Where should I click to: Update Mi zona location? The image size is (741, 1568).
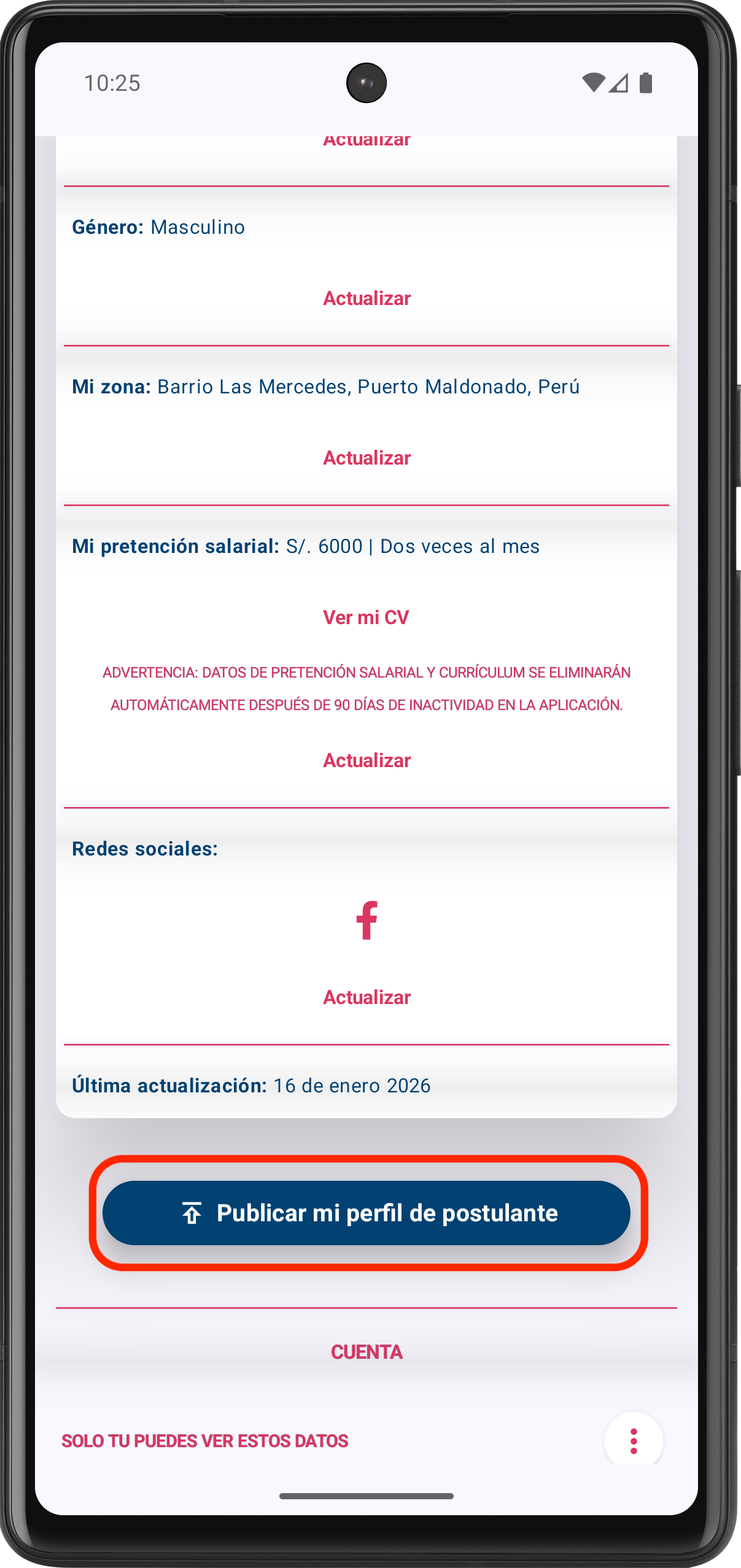pos(367,458)
